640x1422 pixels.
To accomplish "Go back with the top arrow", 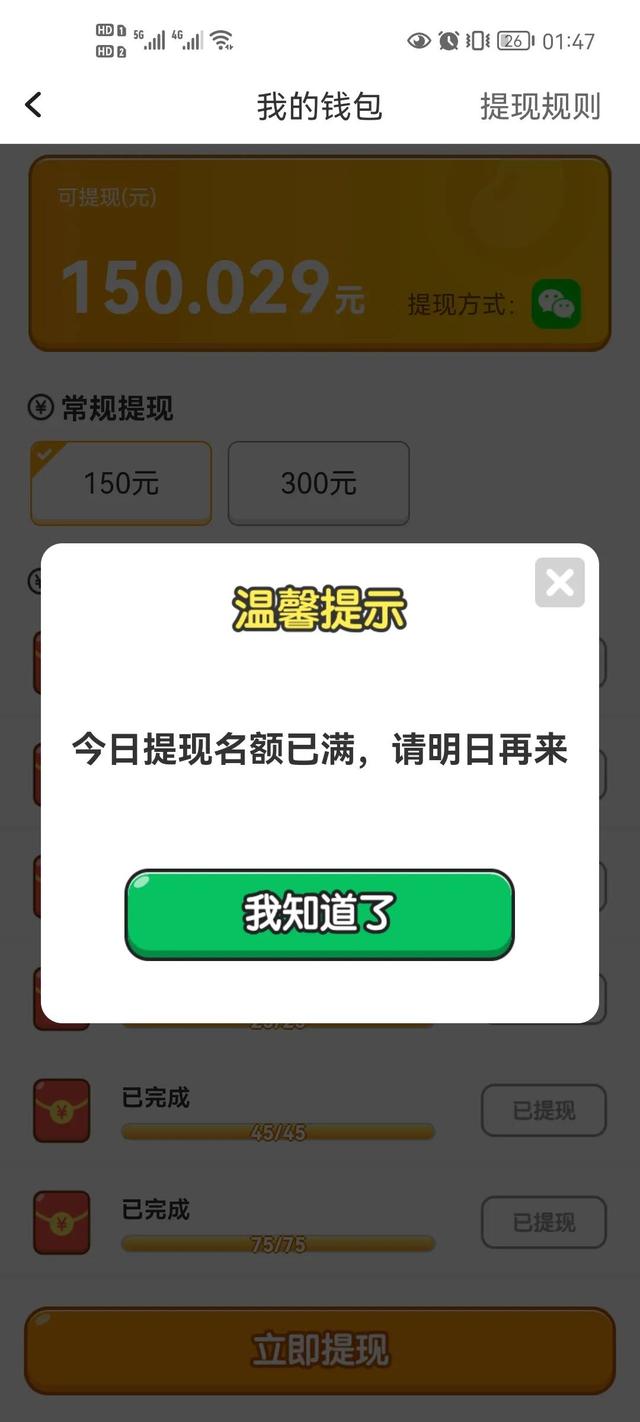I will (x=33, y=105).
